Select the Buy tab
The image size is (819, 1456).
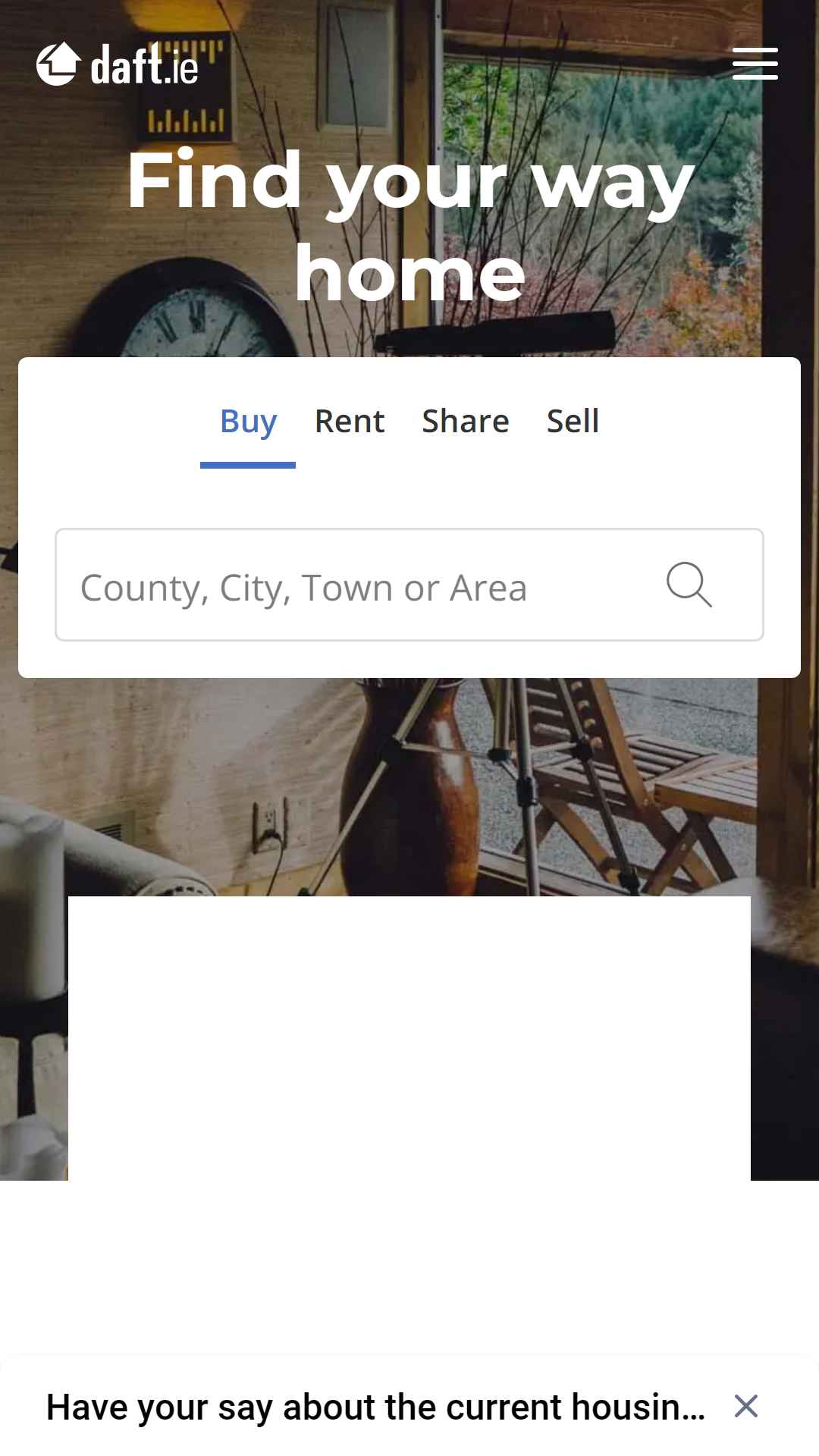(x=248, y=422)
